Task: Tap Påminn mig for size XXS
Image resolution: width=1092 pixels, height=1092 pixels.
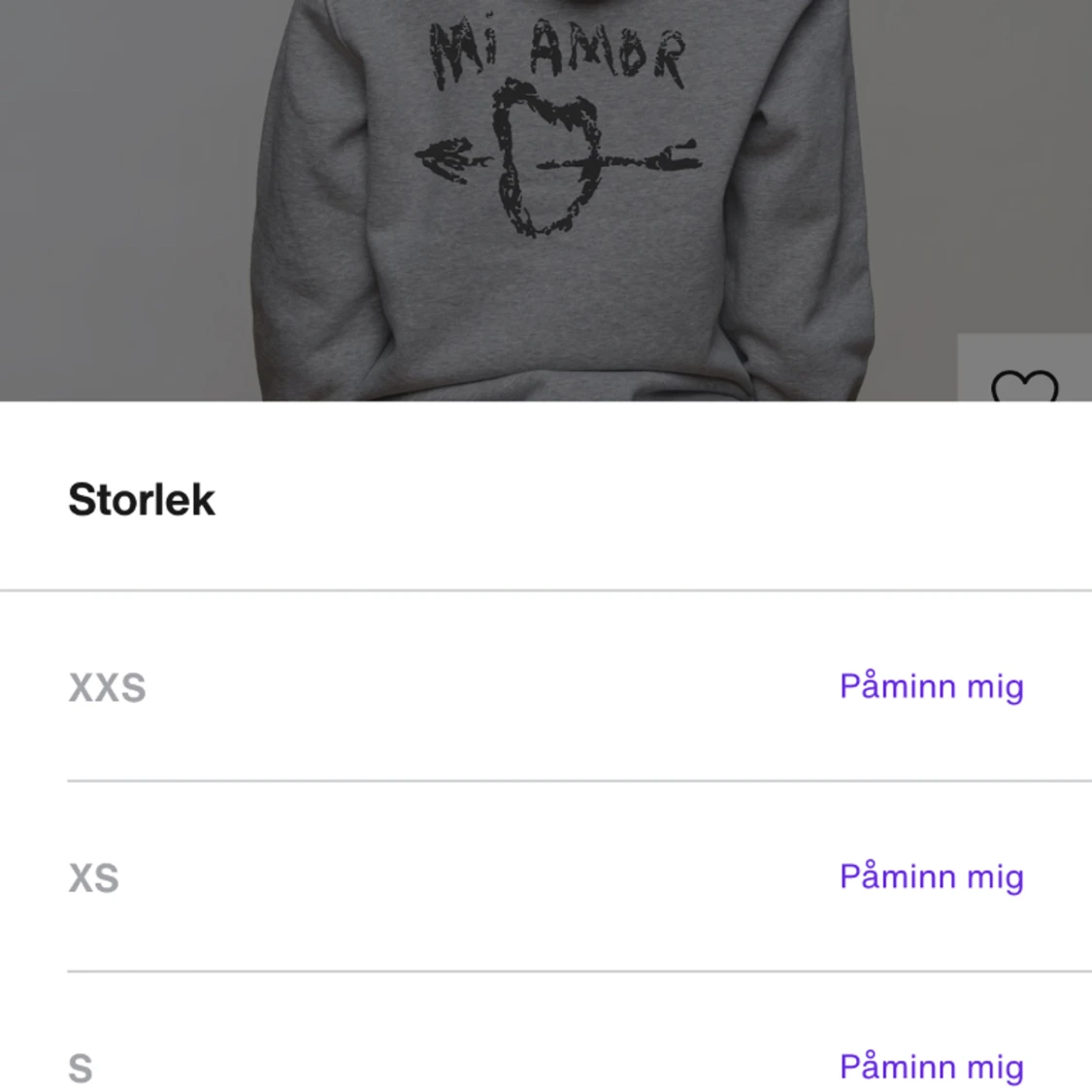Action: point(931,686)
